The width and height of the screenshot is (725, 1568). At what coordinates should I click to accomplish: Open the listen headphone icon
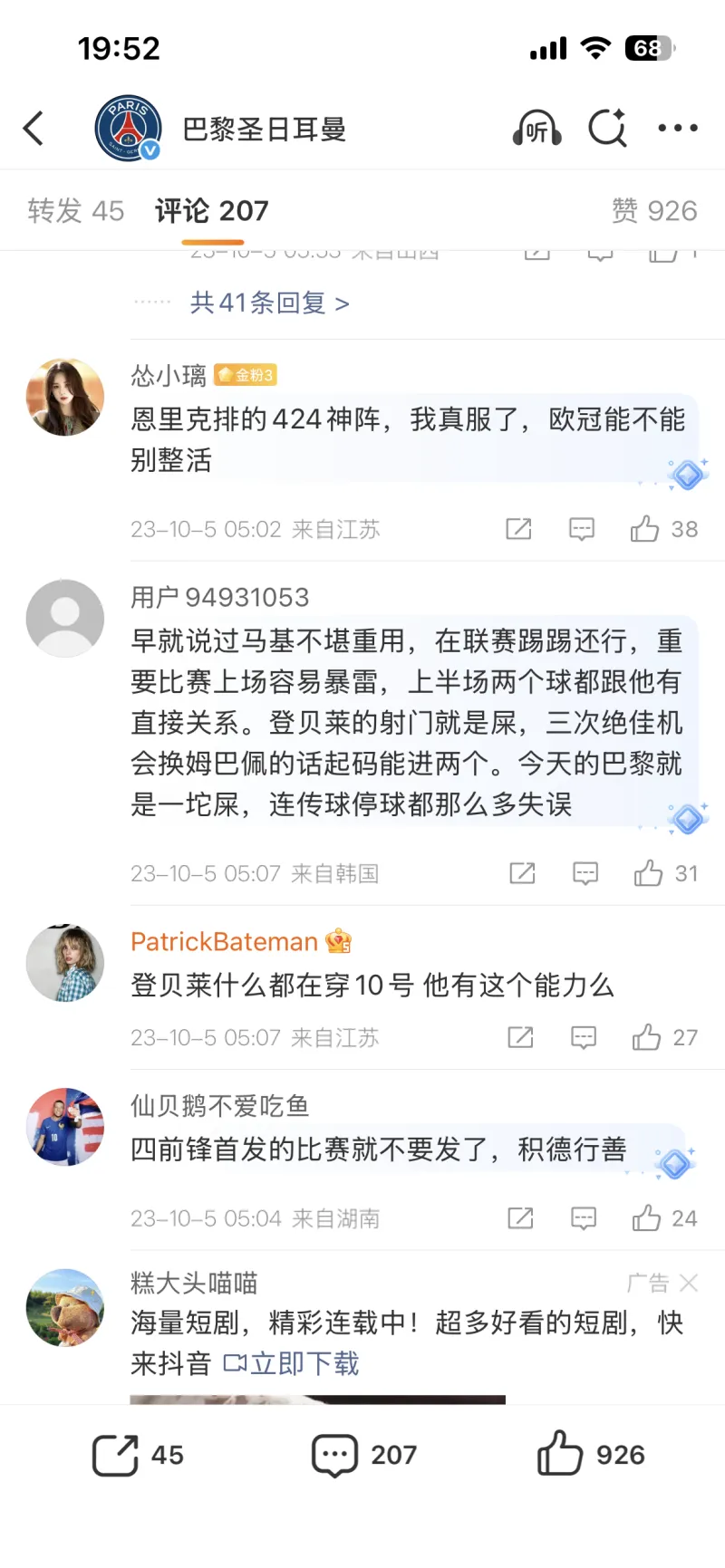point(536,129)
